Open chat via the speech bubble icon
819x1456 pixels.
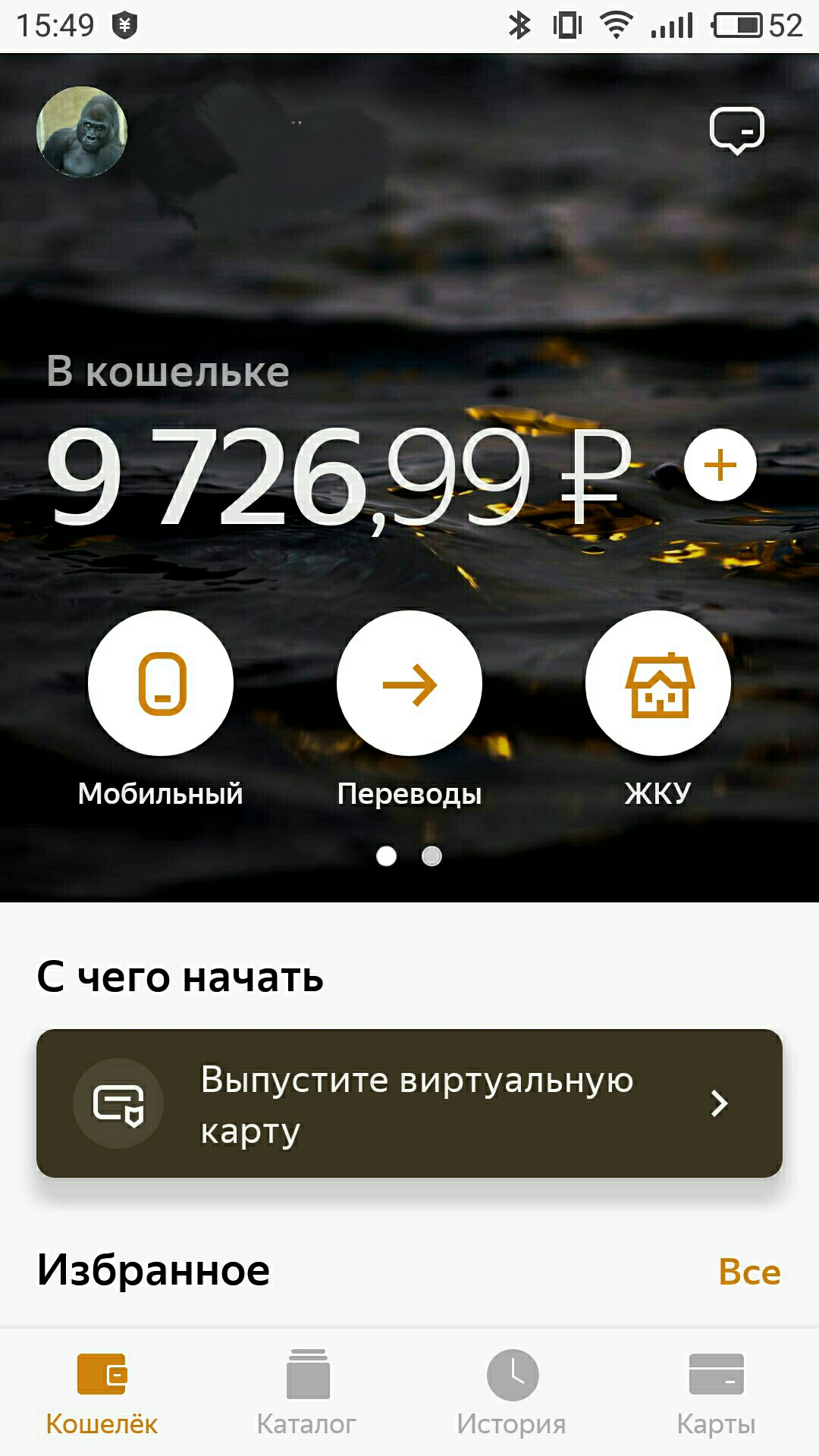pyautogui.click(x=735, y=130)
